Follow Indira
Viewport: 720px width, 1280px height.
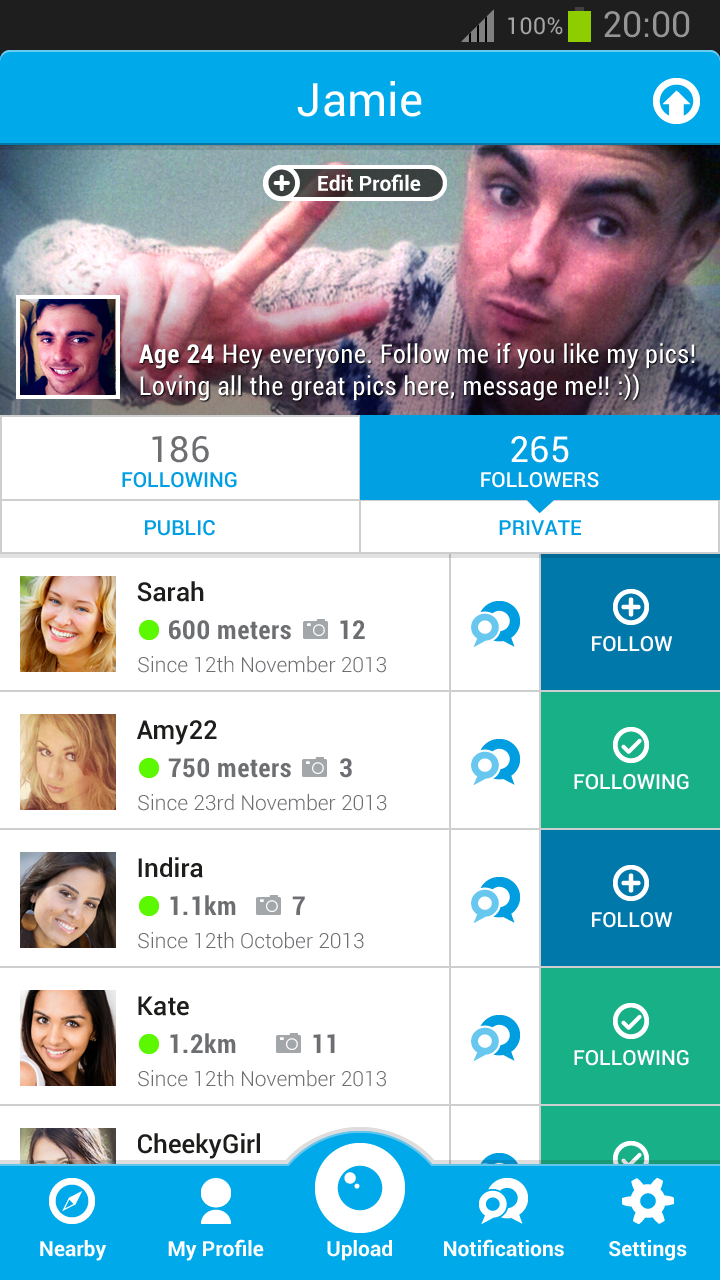630,900
